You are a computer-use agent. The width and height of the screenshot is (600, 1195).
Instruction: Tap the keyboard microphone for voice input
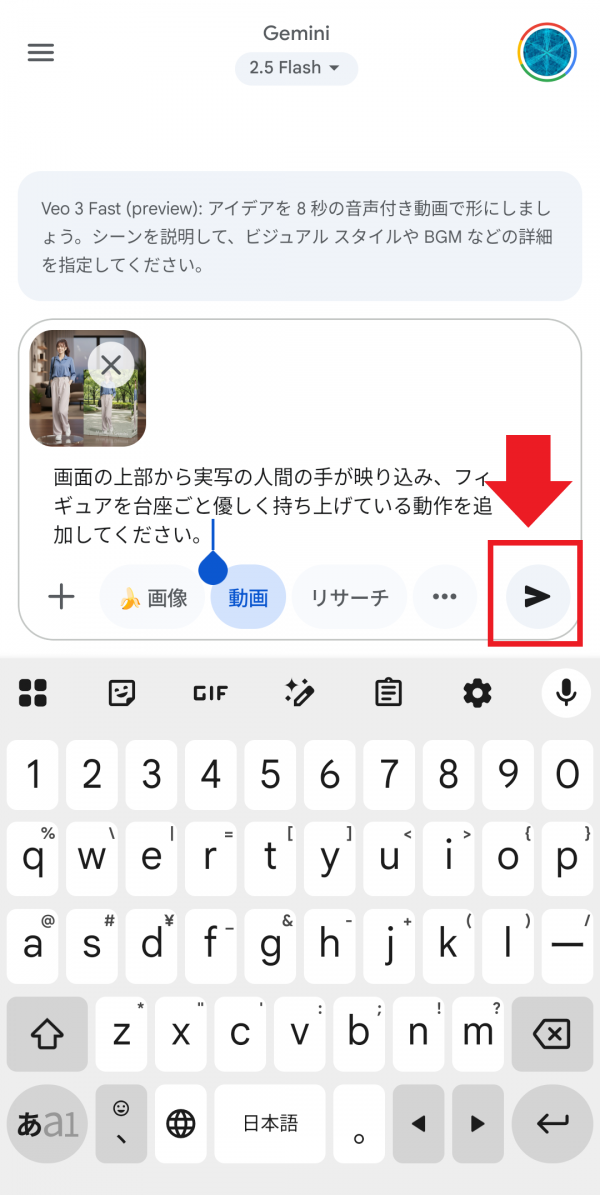point(567,692)
